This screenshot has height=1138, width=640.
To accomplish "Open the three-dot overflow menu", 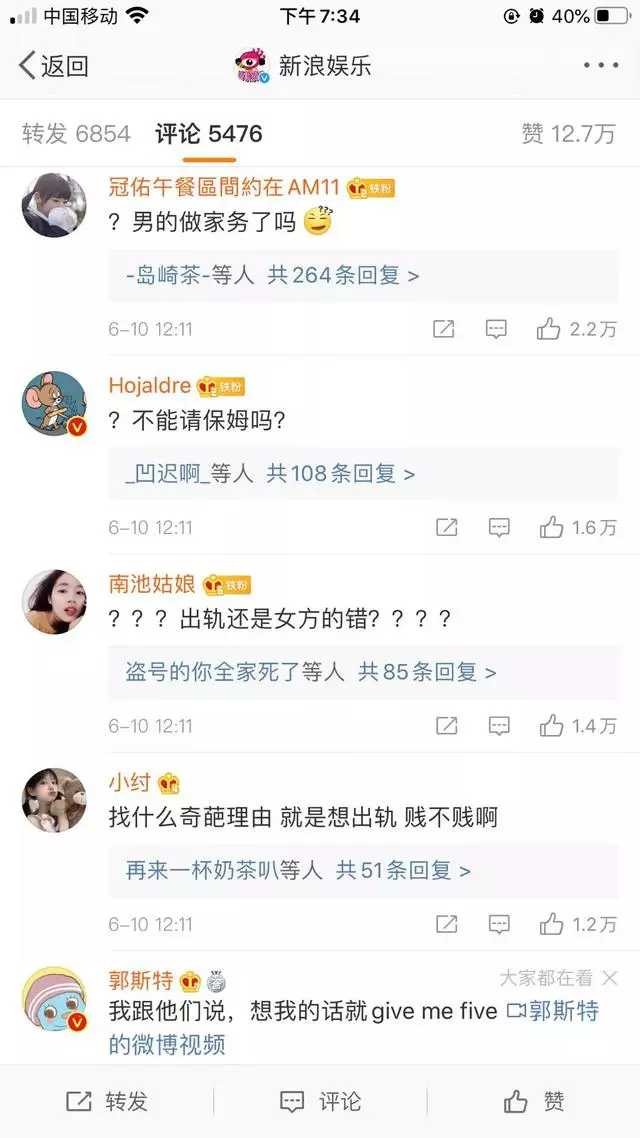I will coord(600,66).
